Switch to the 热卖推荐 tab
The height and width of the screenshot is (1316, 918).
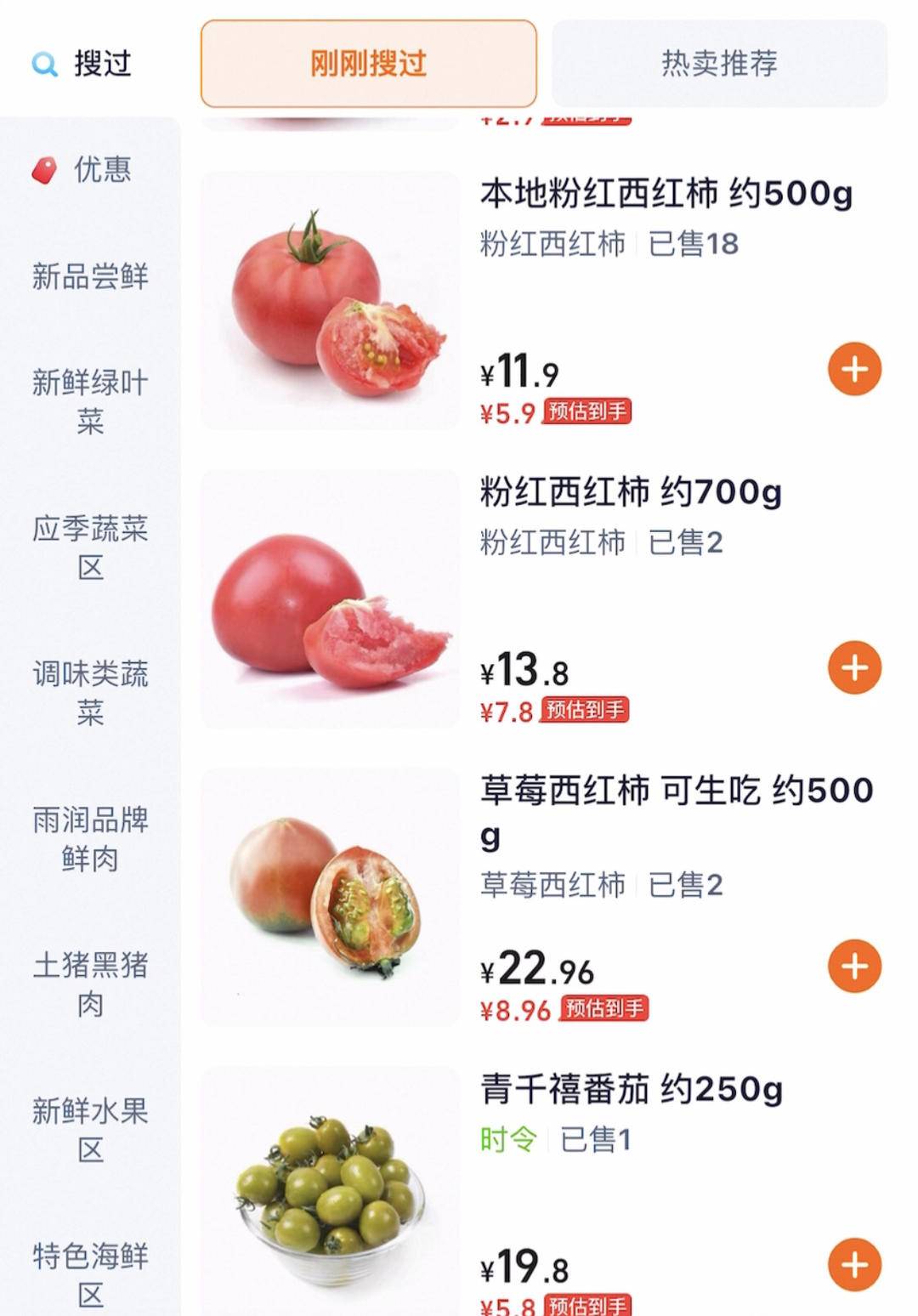[719, 64]
